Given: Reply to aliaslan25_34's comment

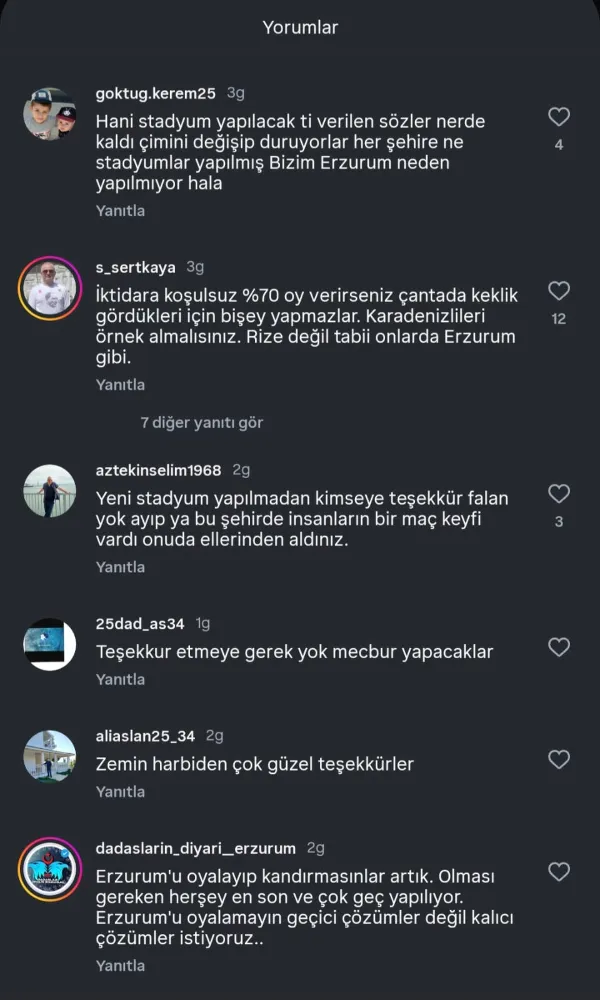Looking at the screenshot, I should (x=120, y=791).
